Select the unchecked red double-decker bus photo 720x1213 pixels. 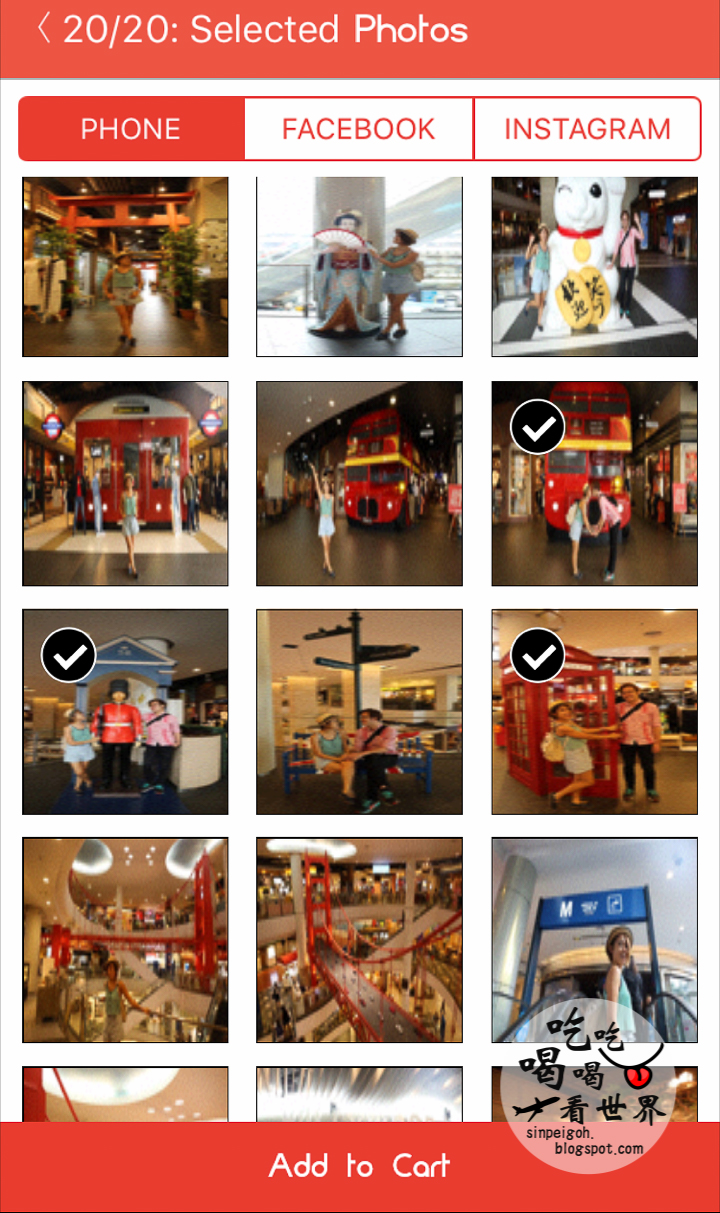tap(359, 483)
